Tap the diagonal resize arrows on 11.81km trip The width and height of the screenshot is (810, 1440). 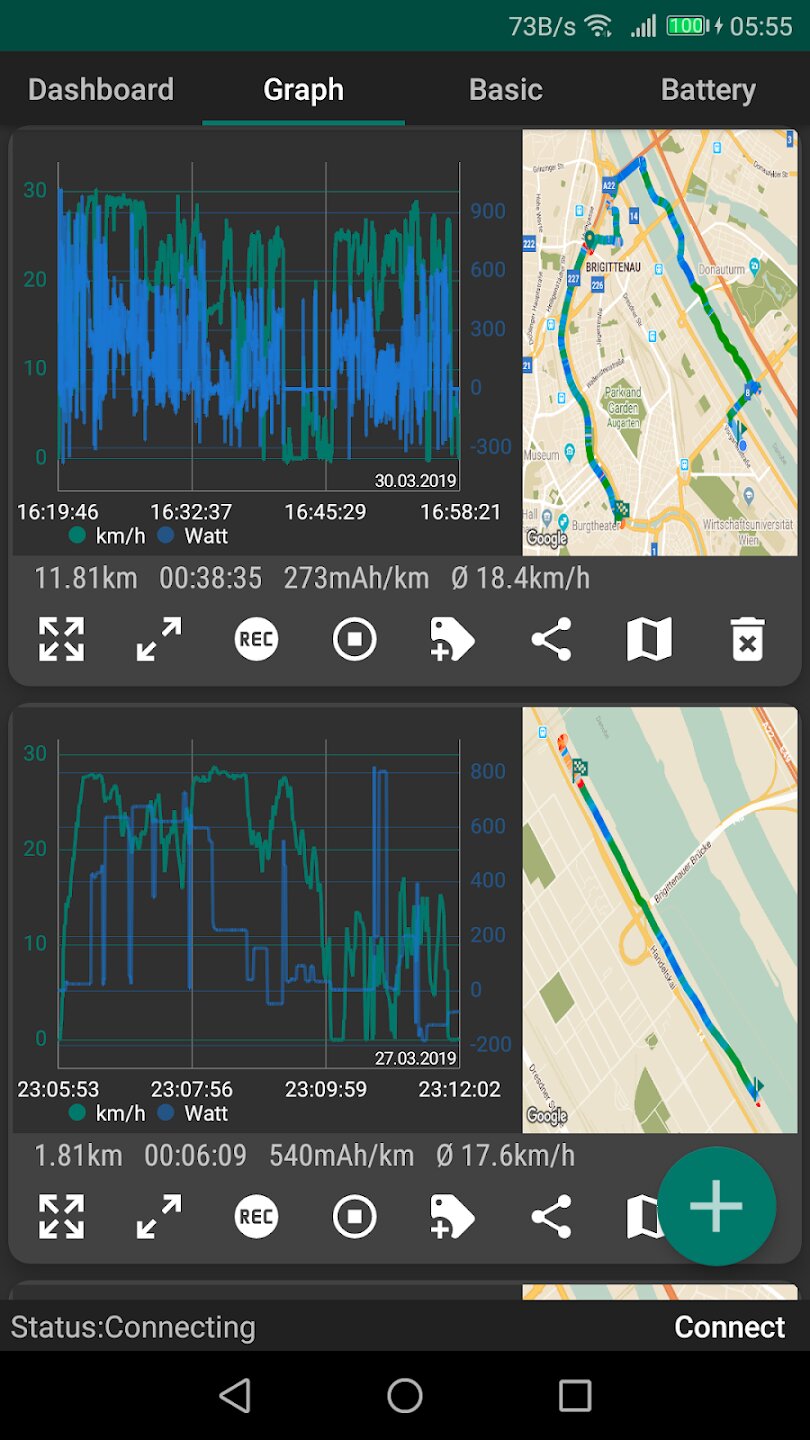pos(159,639)
